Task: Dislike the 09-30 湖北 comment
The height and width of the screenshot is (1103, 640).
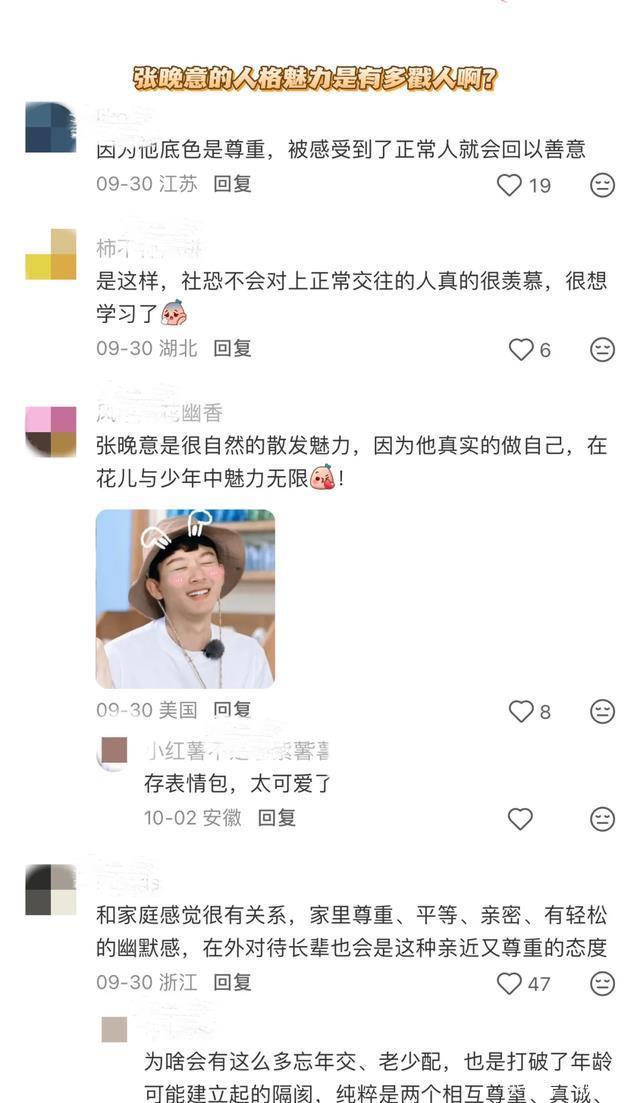Action: [x=602, y=350]
